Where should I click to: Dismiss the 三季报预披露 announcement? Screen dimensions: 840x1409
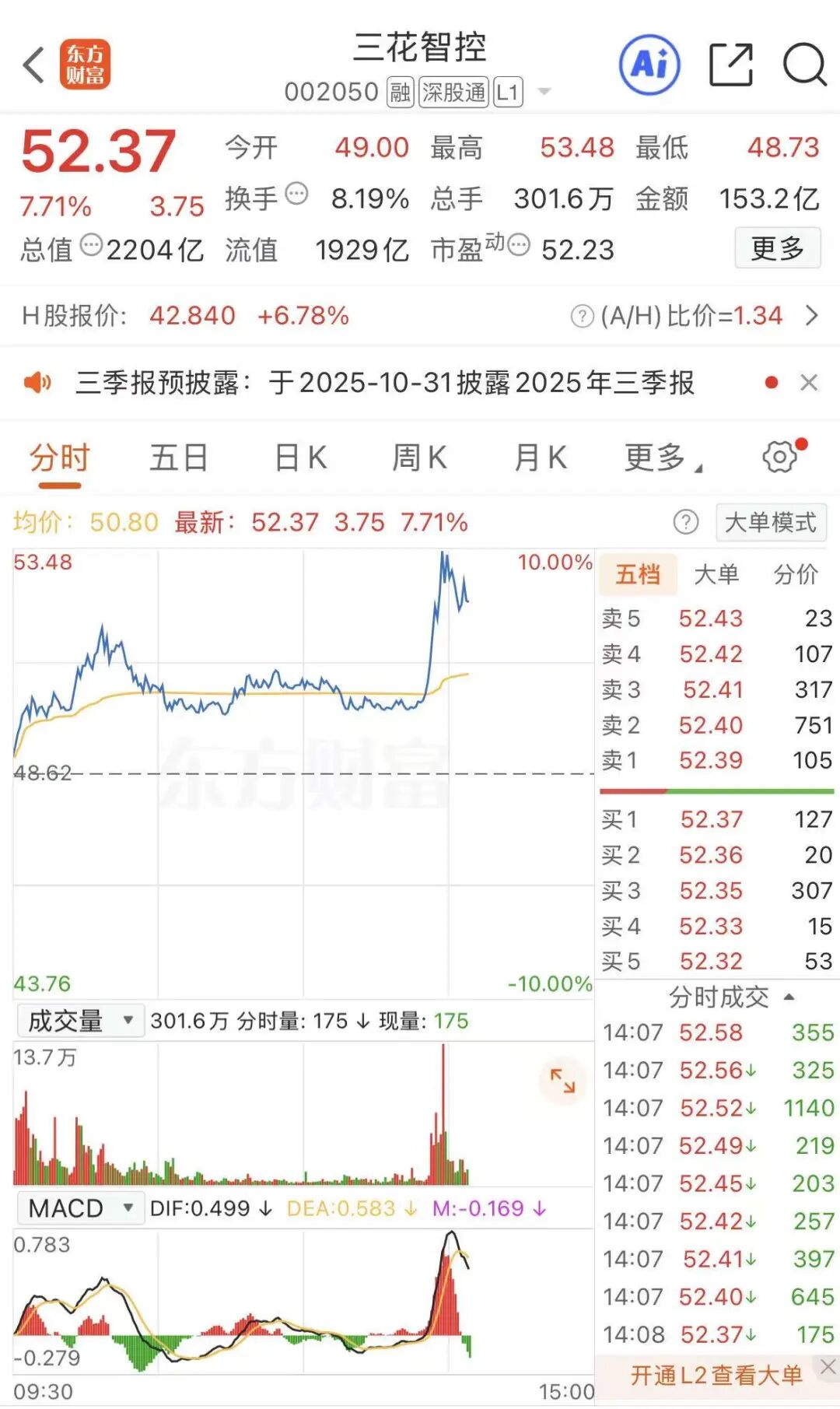[x=809, y=383]
